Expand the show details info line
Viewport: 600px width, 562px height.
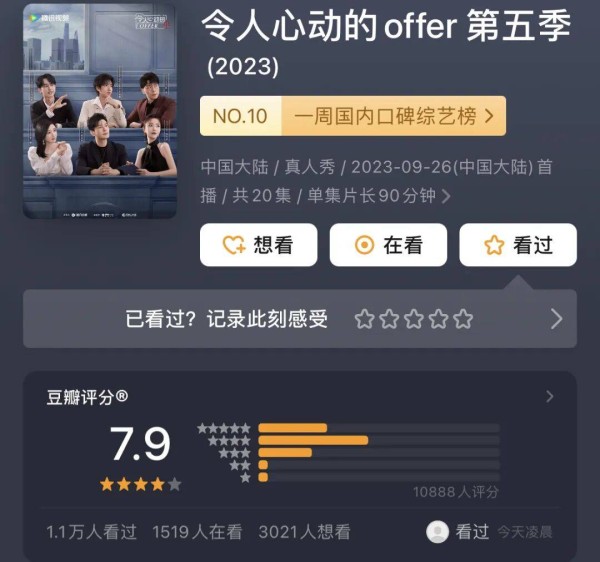pos(447,196)
